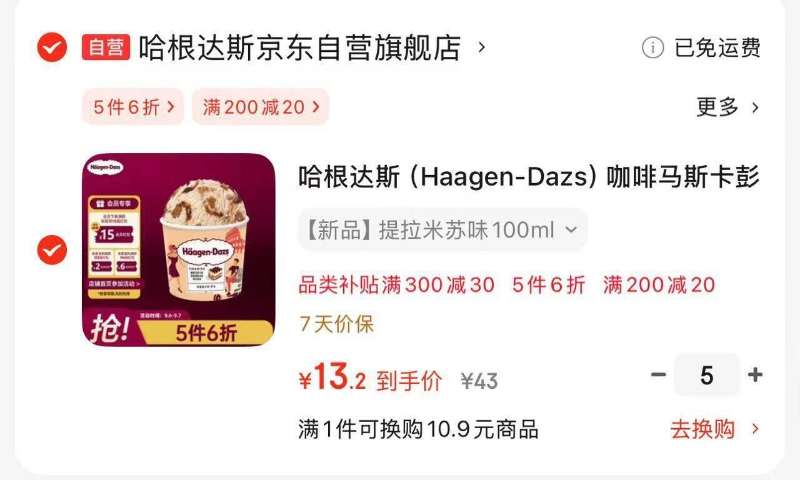Viewport: 800px width, 480px height.
Task: Show 更多 promotions
Action: pos(727,107)
